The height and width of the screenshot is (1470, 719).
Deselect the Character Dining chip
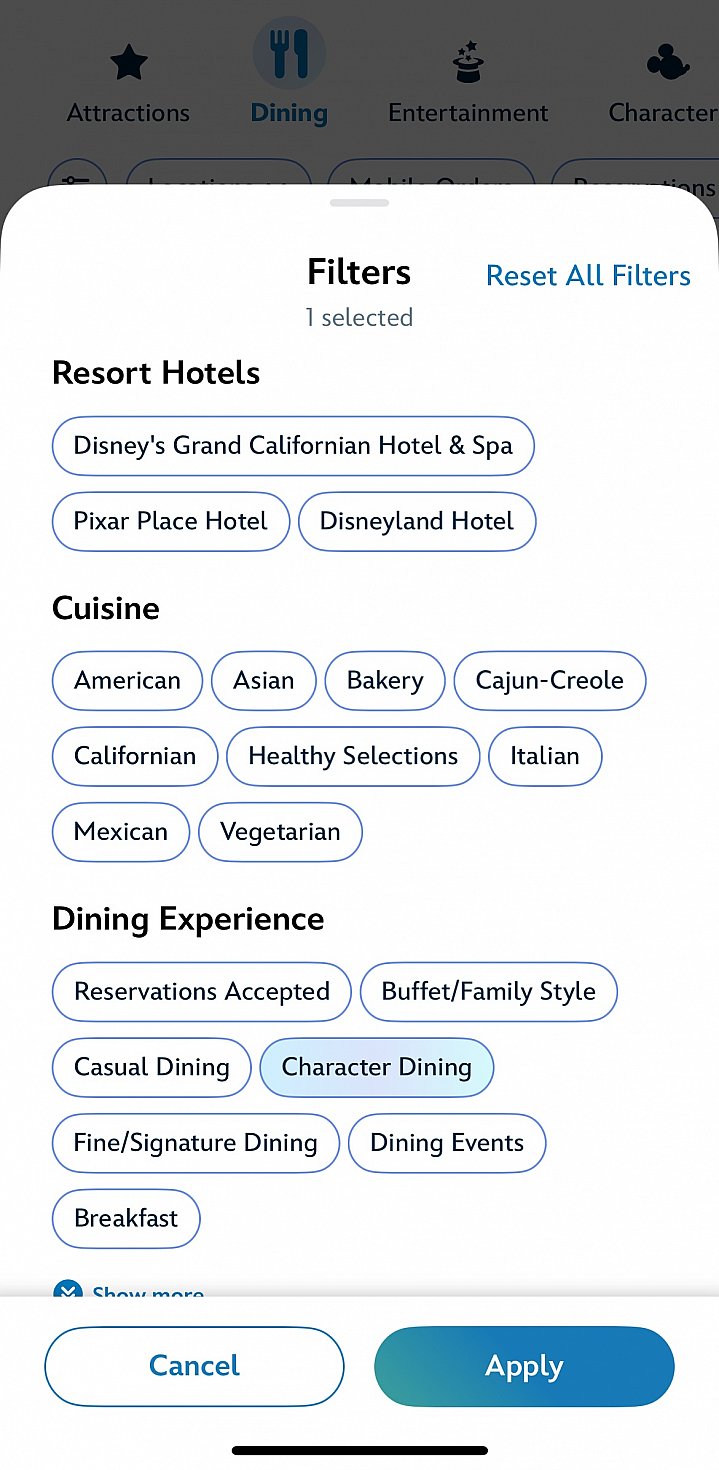(x=377, y=1067)
